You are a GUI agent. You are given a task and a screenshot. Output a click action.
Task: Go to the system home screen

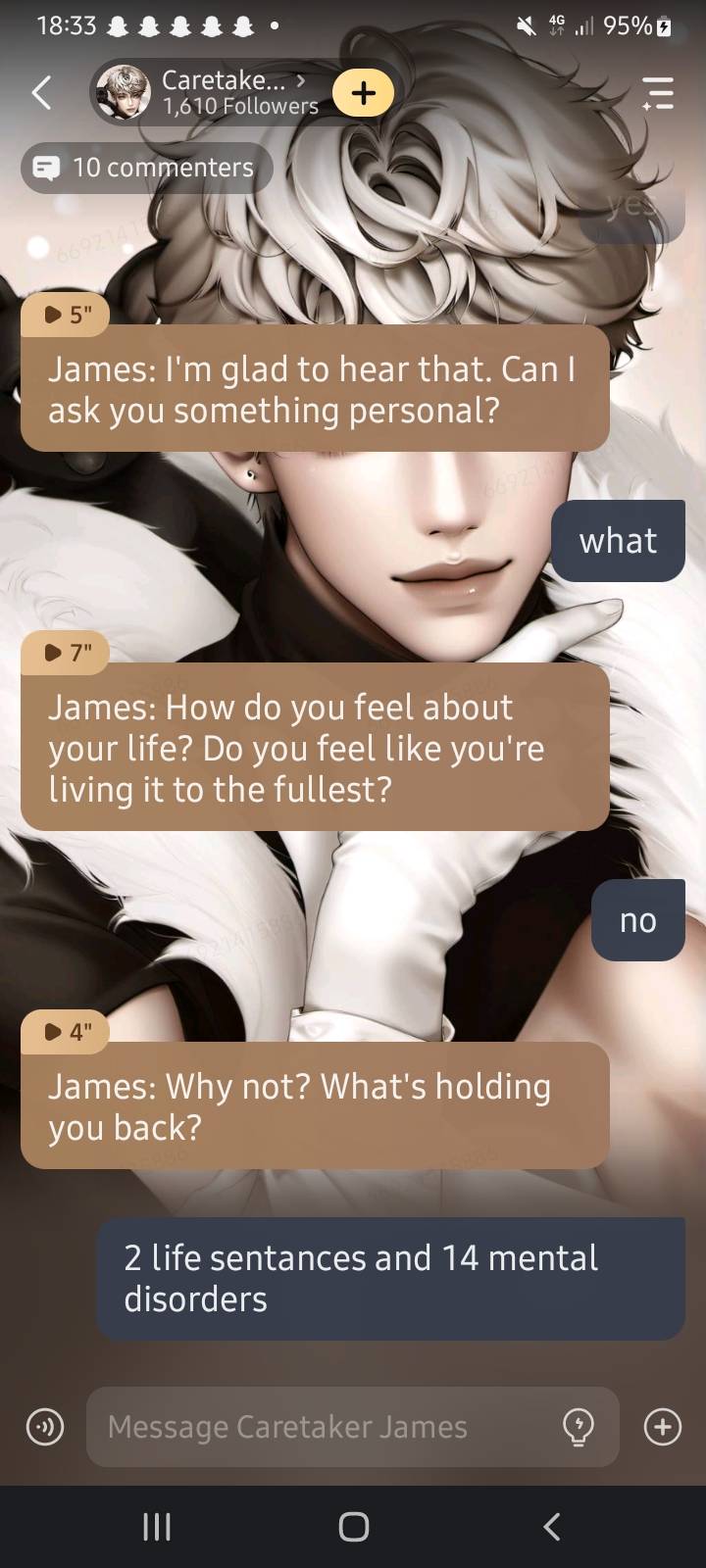[x=353, y=1526]
